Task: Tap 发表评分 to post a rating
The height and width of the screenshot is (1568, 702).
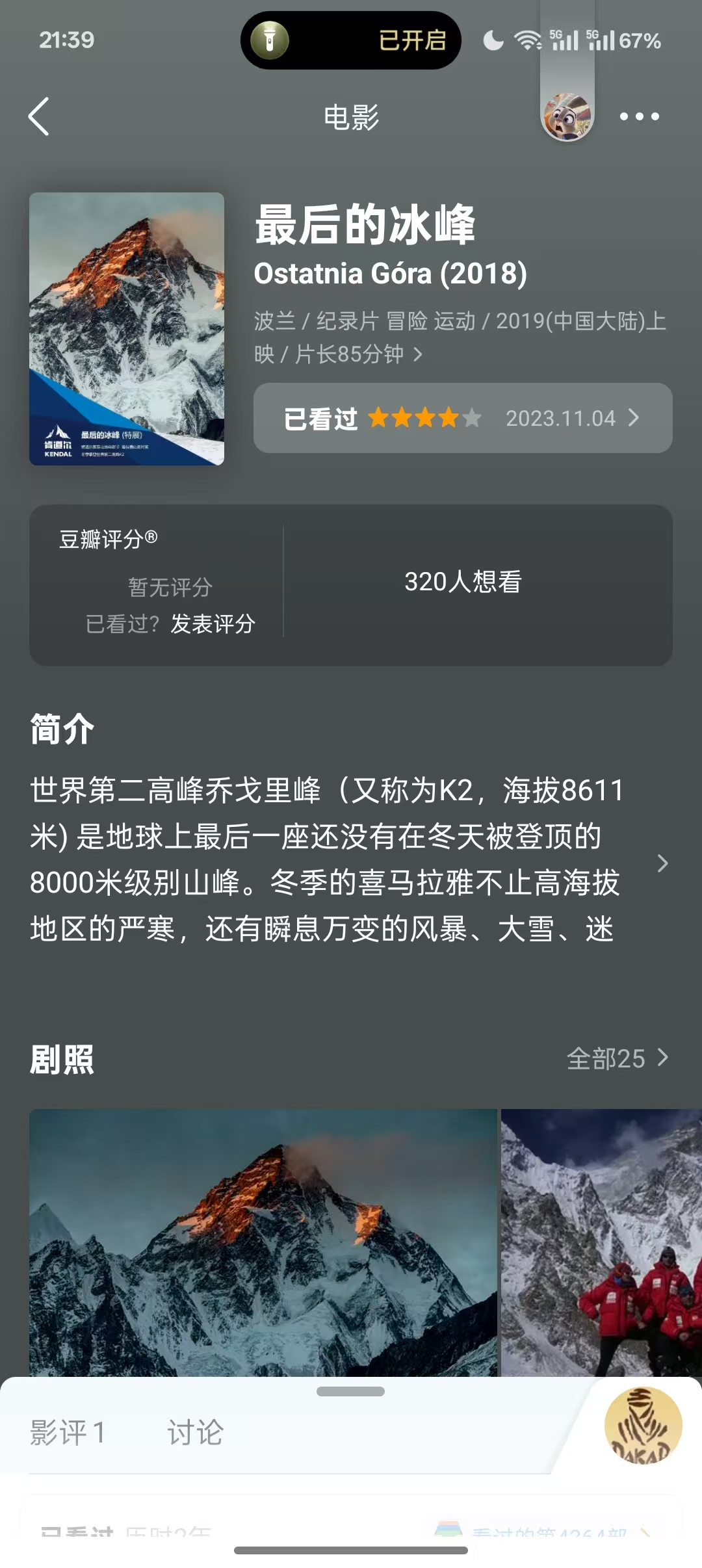Action: coord(213,624)
